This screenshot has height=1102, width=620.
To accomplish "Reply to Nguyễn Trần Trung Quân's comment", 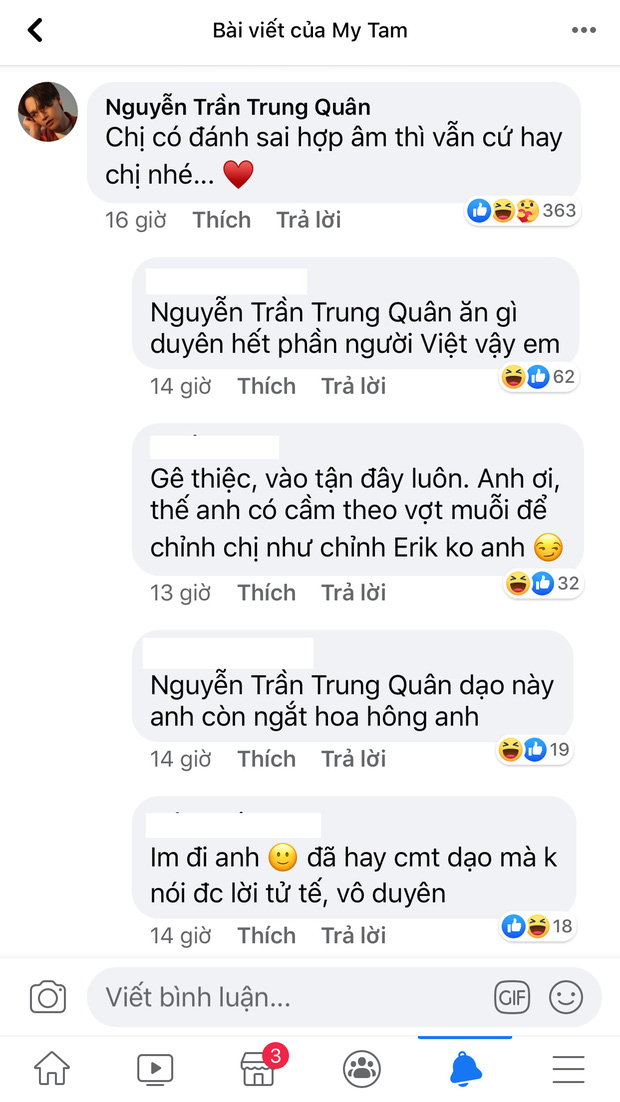I will click(309, 220).
